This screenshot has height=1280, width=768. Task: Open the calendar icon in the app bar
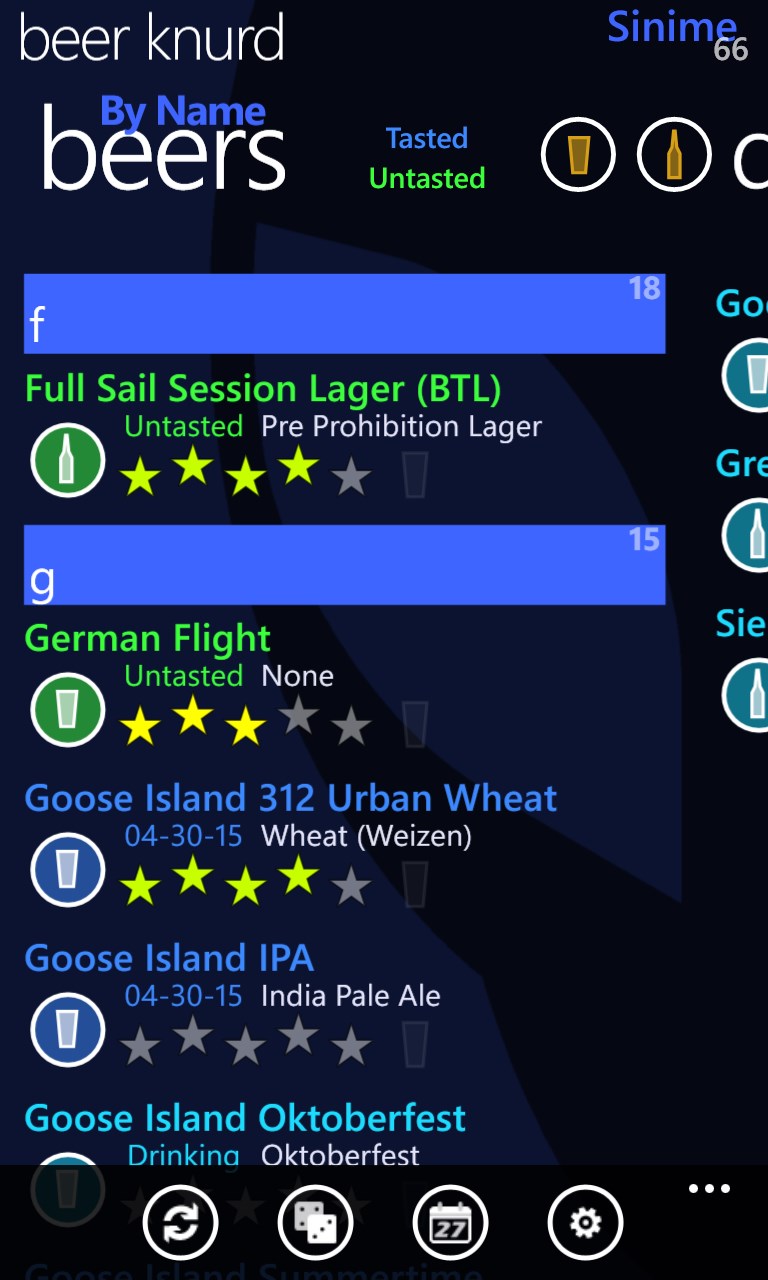[450, 1222]
